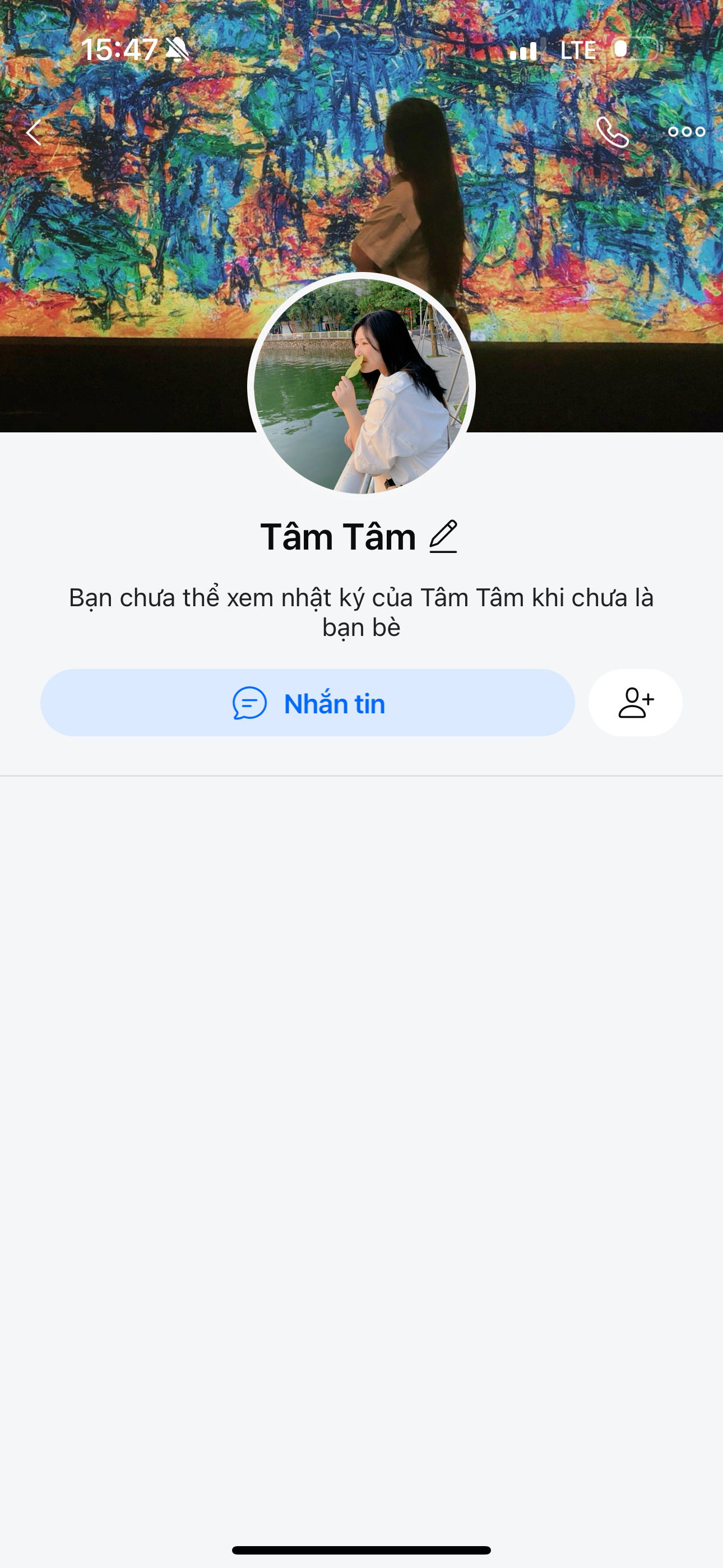
Task: Open the three-dot more options menu
Action: tap(686, 132)
